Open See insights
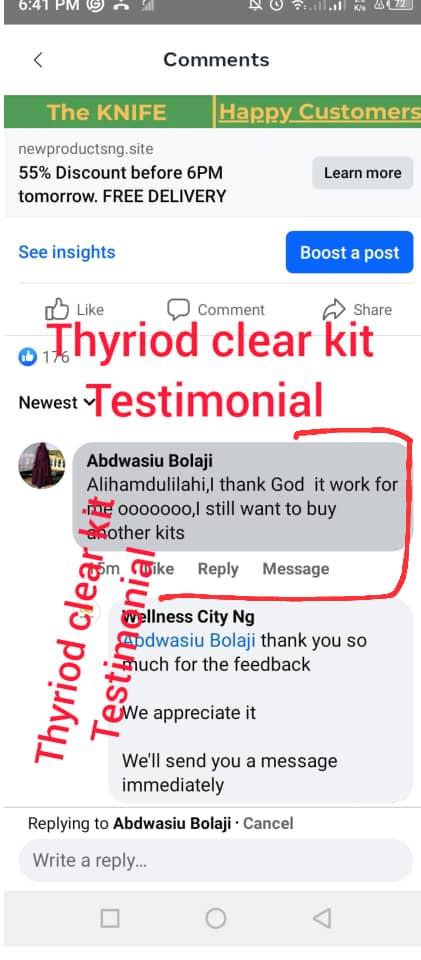Viewport: 421px width, 960px height. click(67, 252)
